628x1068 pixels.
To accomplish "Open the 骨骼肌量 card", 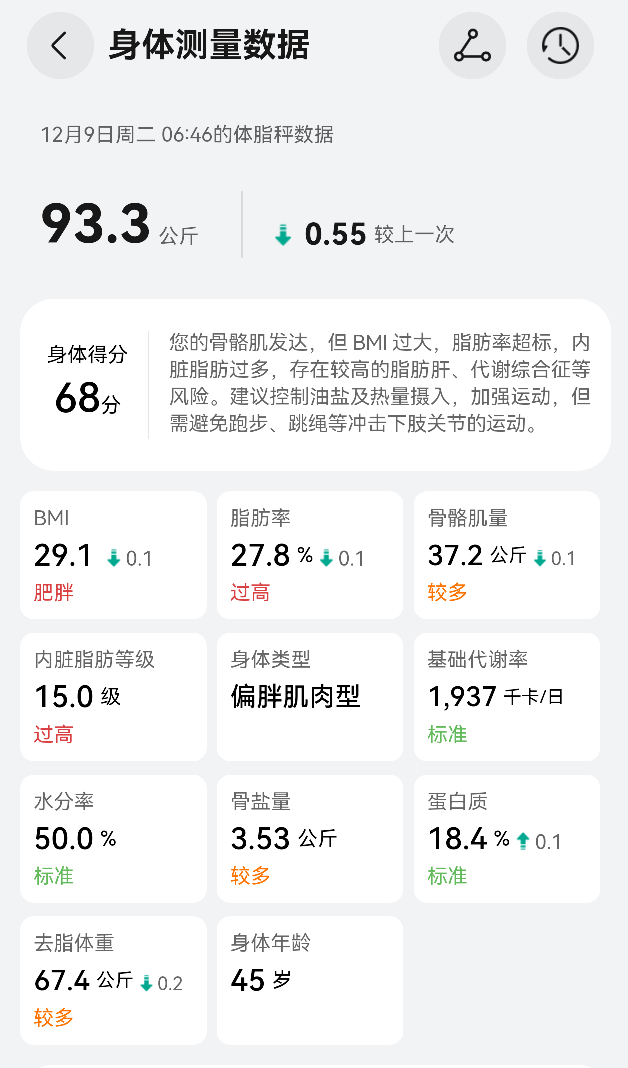I will 507,555.
